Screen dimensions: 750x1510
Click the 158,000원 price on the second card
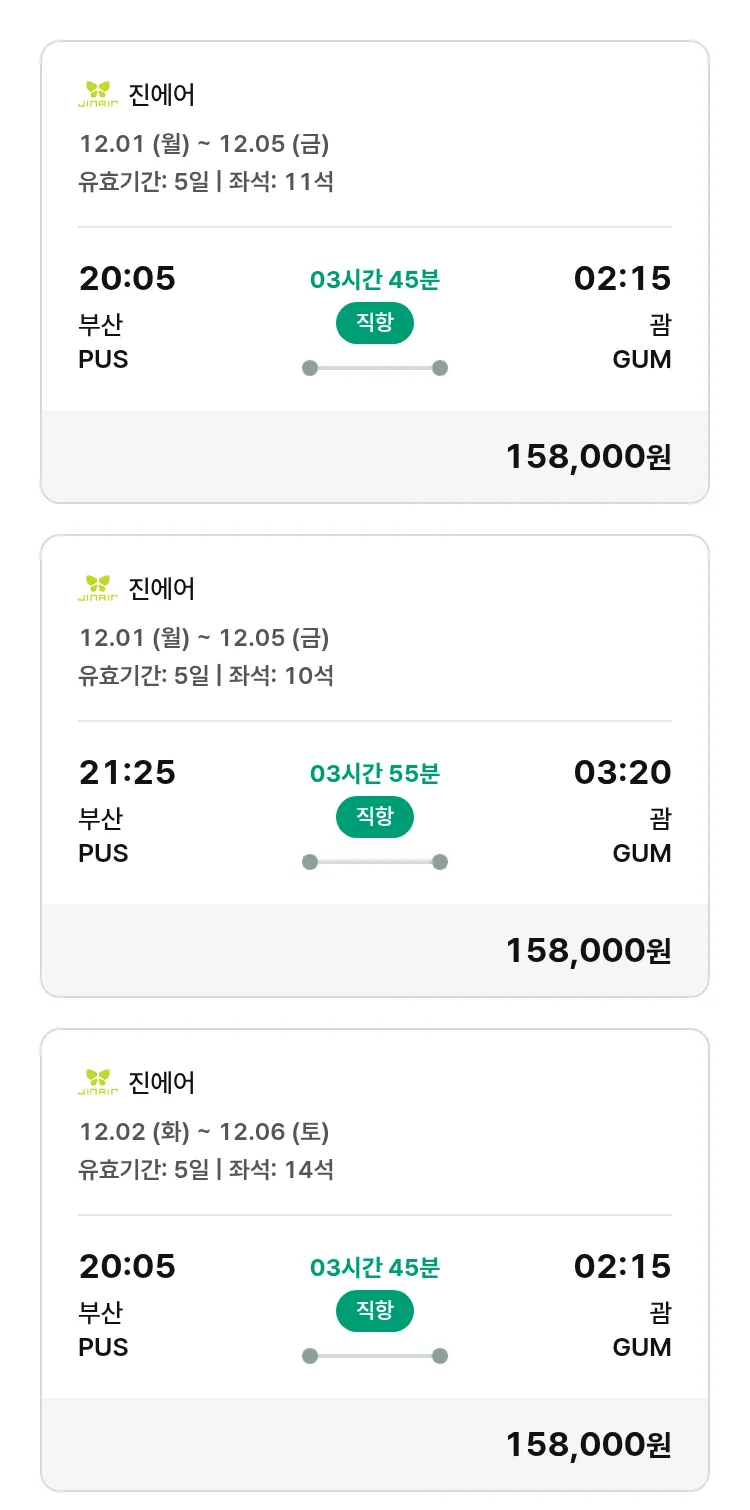click(x=588, y=950)
